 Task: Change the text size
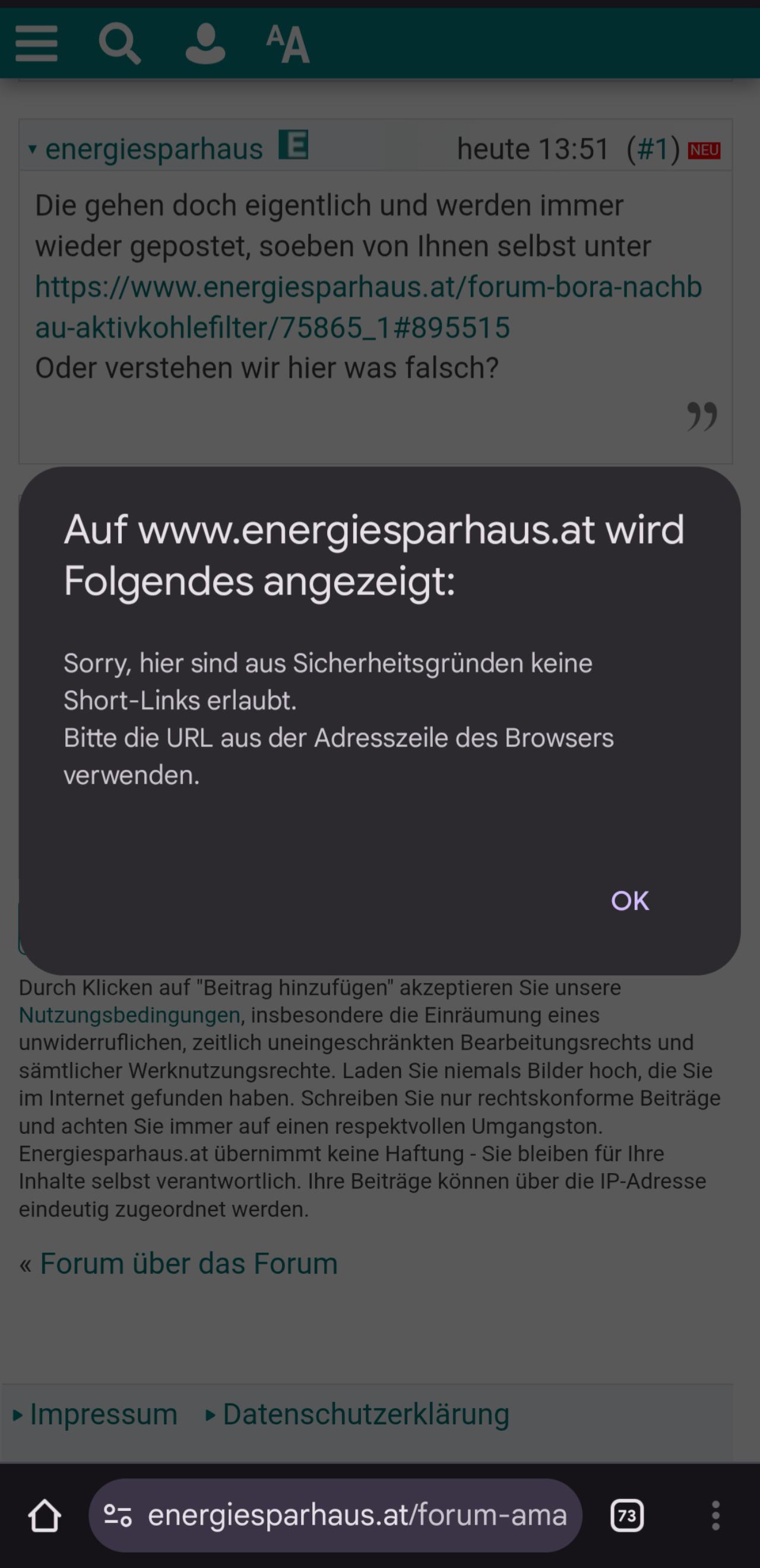288,43
